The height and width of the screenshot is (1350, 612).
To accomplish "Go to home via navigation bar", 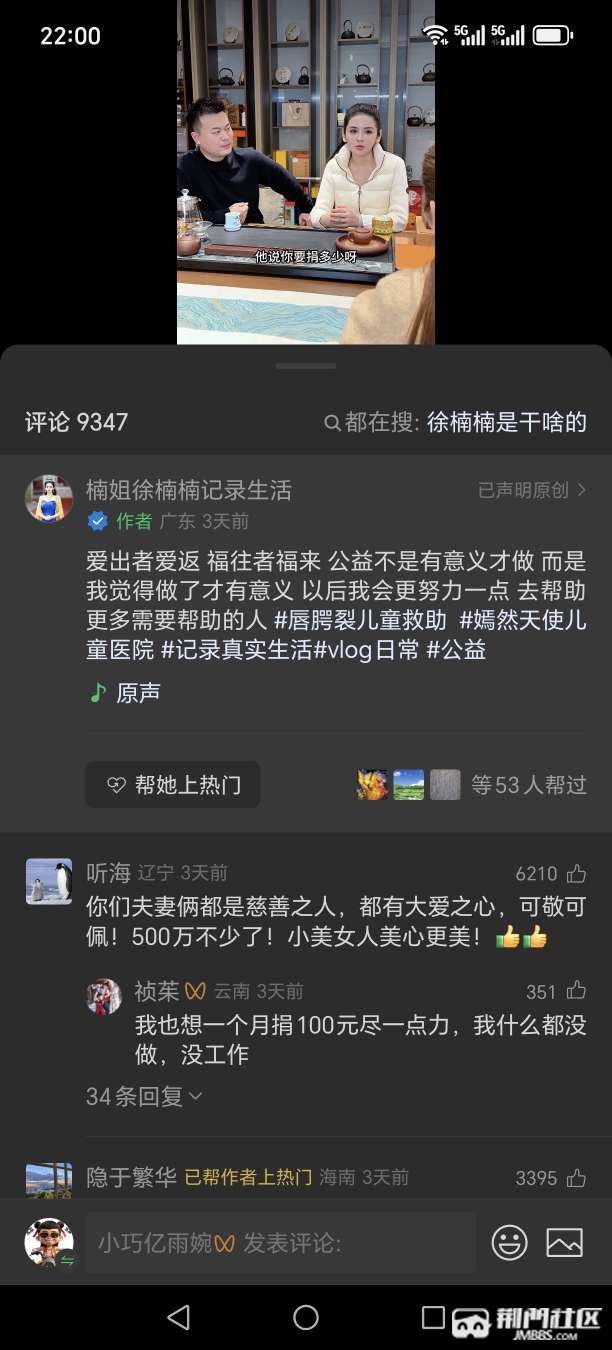I will coord(306,1317).
